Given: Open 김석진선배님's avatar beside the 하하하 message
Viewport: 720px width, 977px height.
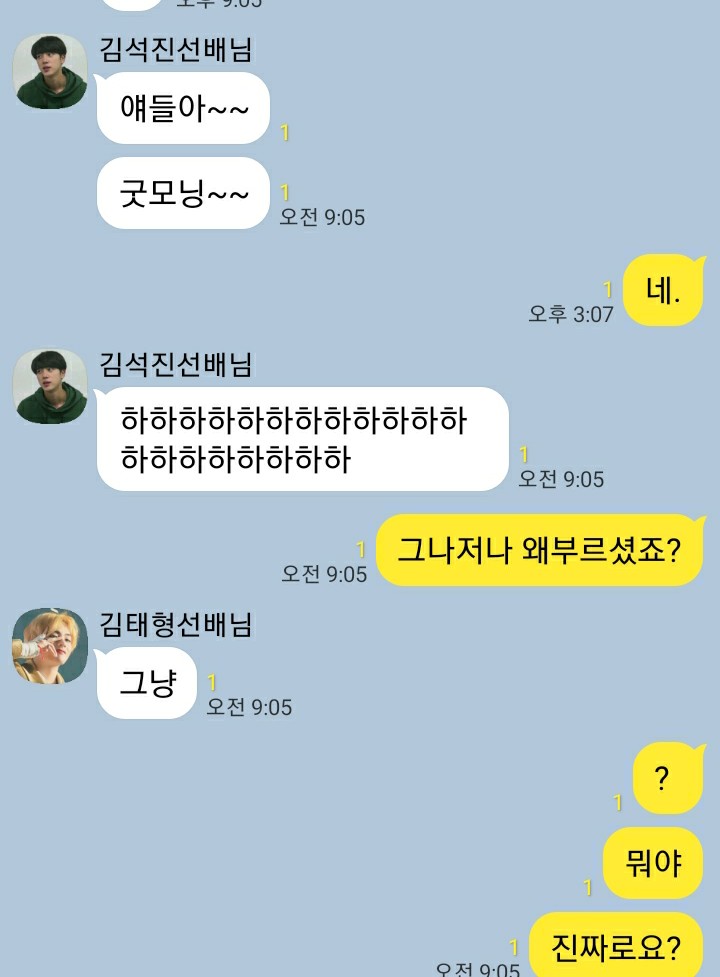Looking at the screenshot, I should point(50,385).
